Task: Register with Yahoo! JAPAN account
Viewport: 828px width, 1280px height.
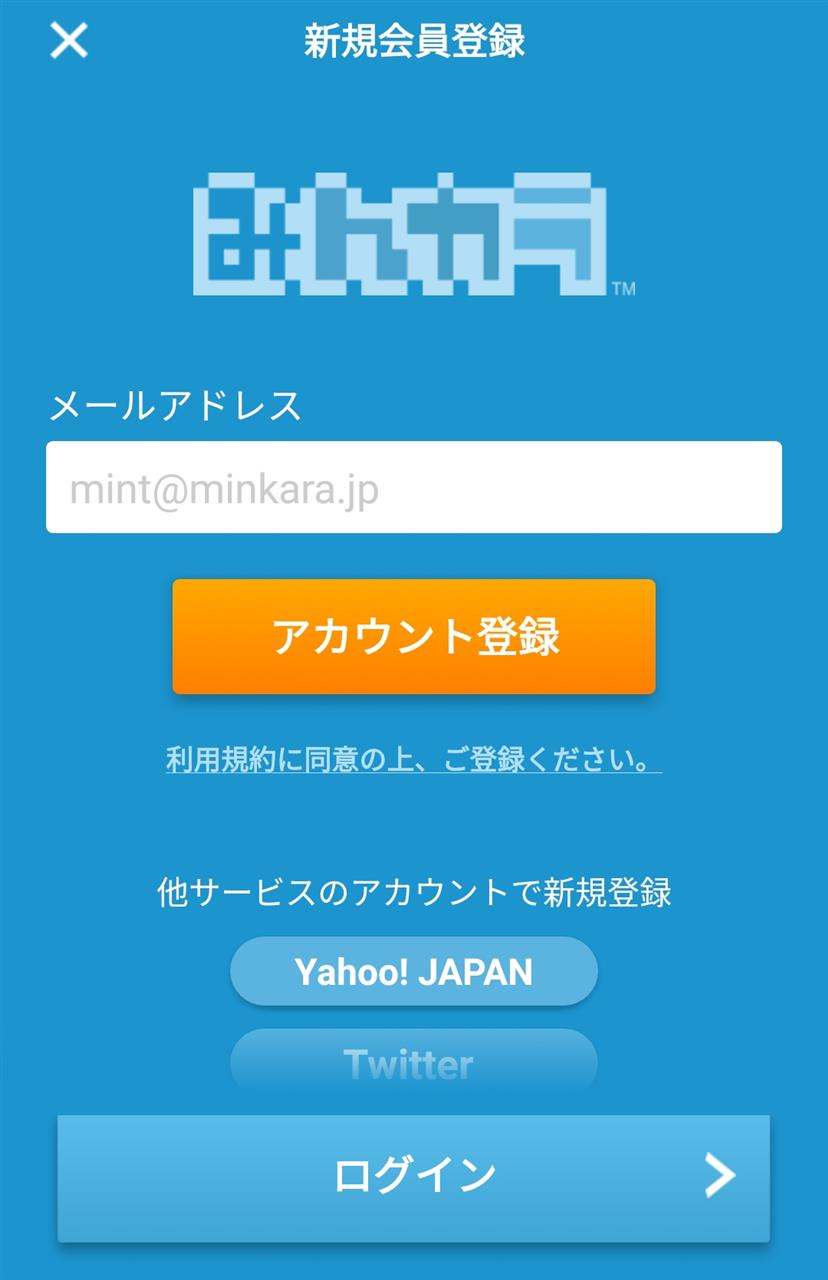Action: (414, 971)
